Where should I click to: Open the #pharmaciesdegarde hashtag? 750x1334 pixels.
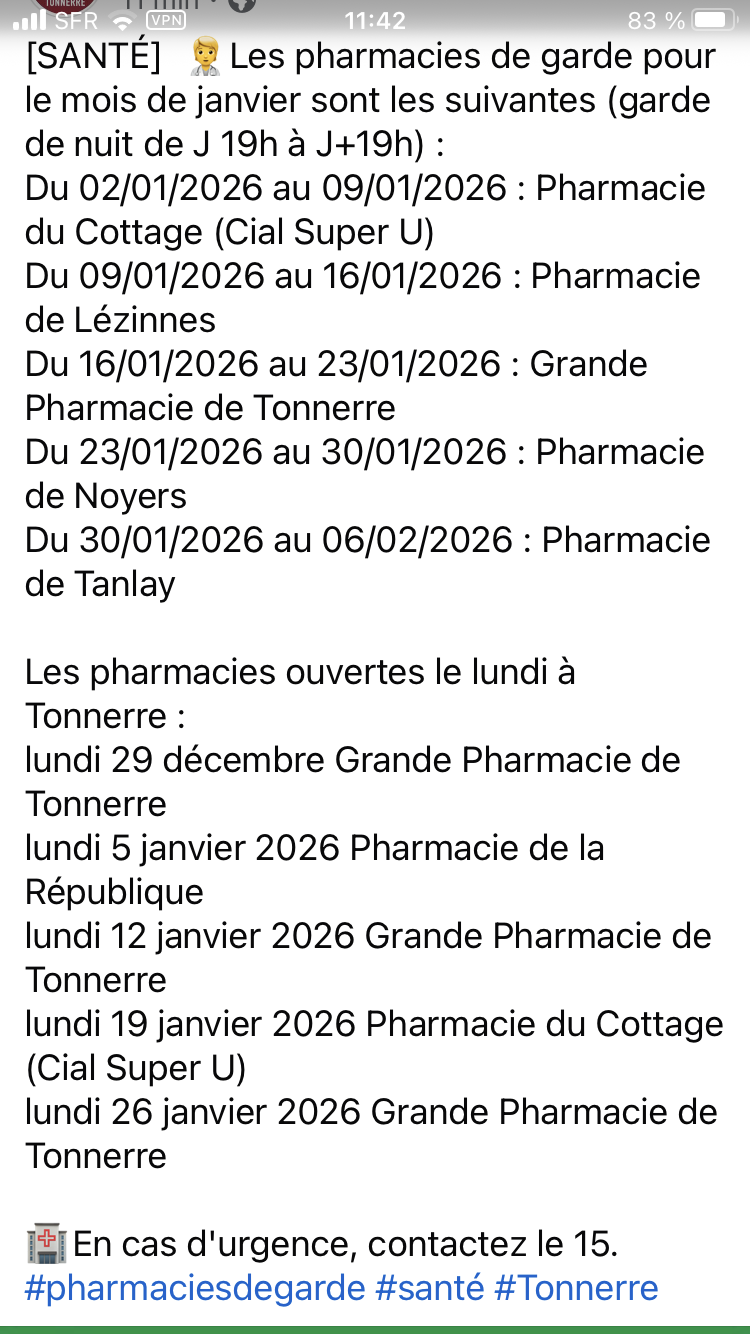click(x=195, y=1288)
